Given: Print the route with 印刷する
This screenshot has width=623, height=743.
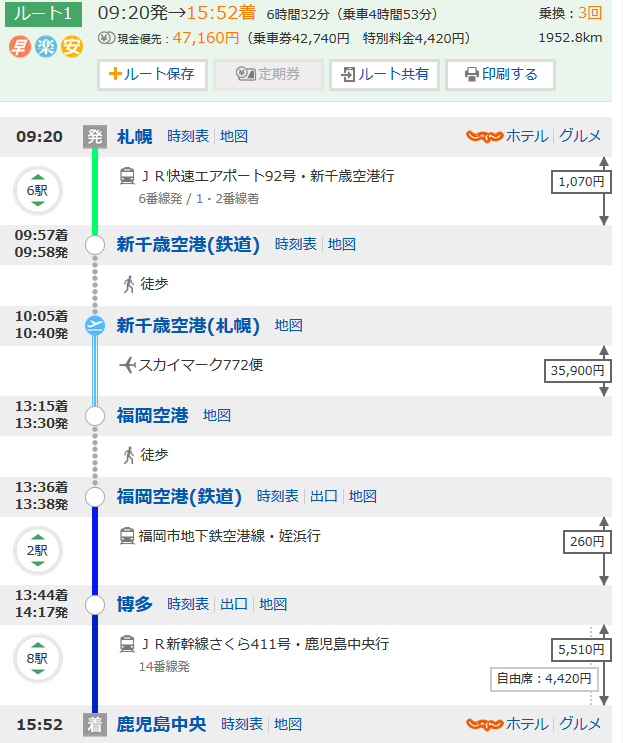Looking at the screenshot, I should click(x=501, y=75).
